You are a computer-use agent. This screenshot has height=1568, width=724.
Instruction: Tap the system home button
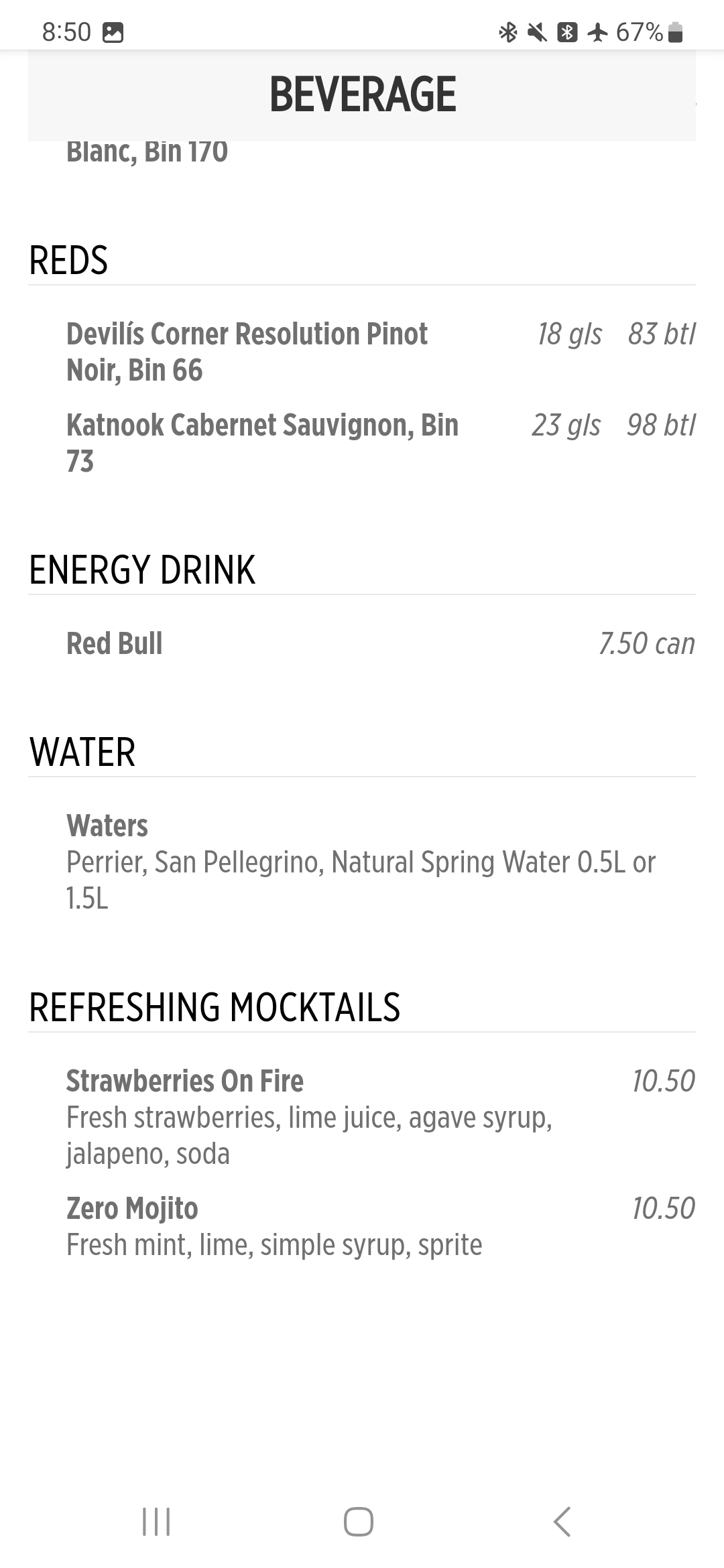point(359,1522)
